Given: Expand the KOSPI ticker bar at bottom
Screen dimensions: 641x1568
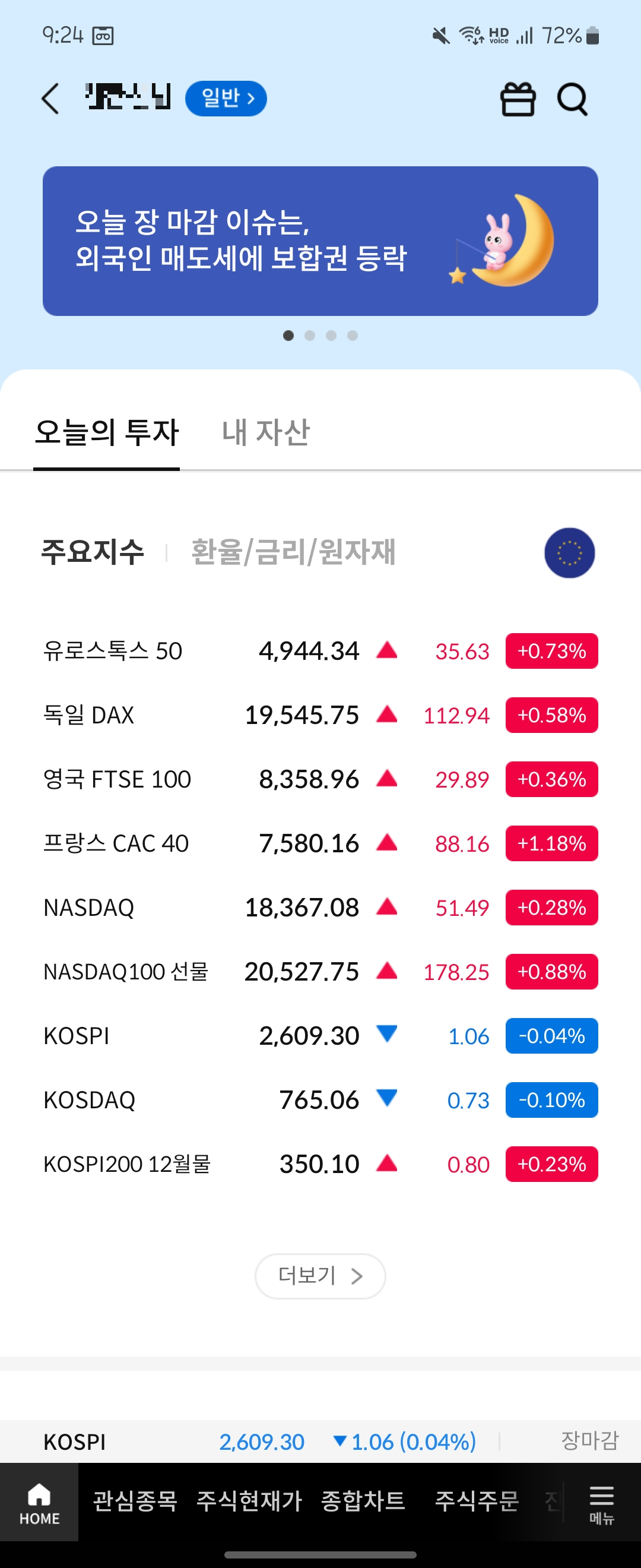Looking at the screenshot, I should [320, 1441].
